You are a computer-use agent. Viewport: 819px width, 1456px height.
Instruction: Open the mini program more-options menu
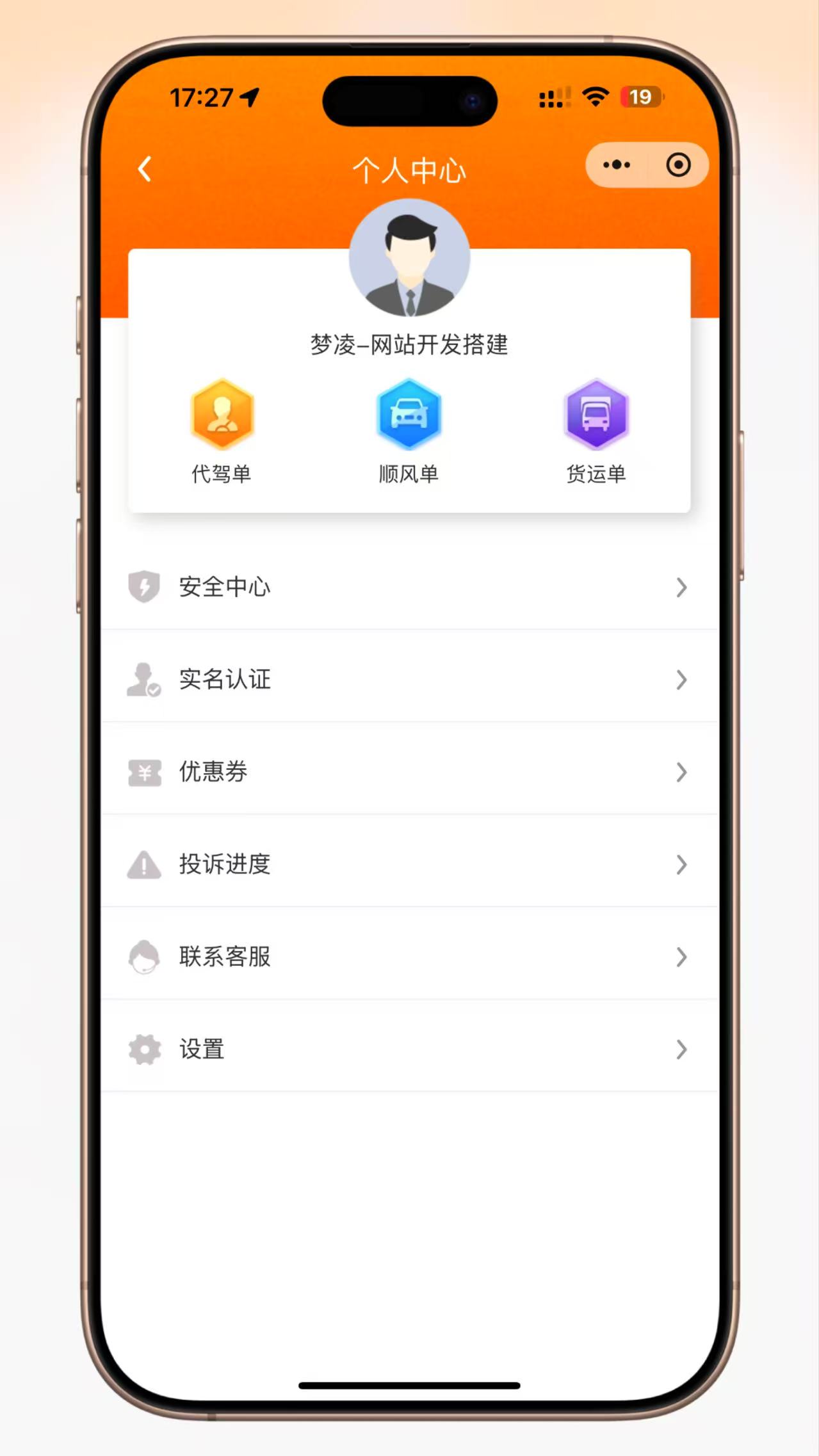pyautogui.click(x=616, y=165)
